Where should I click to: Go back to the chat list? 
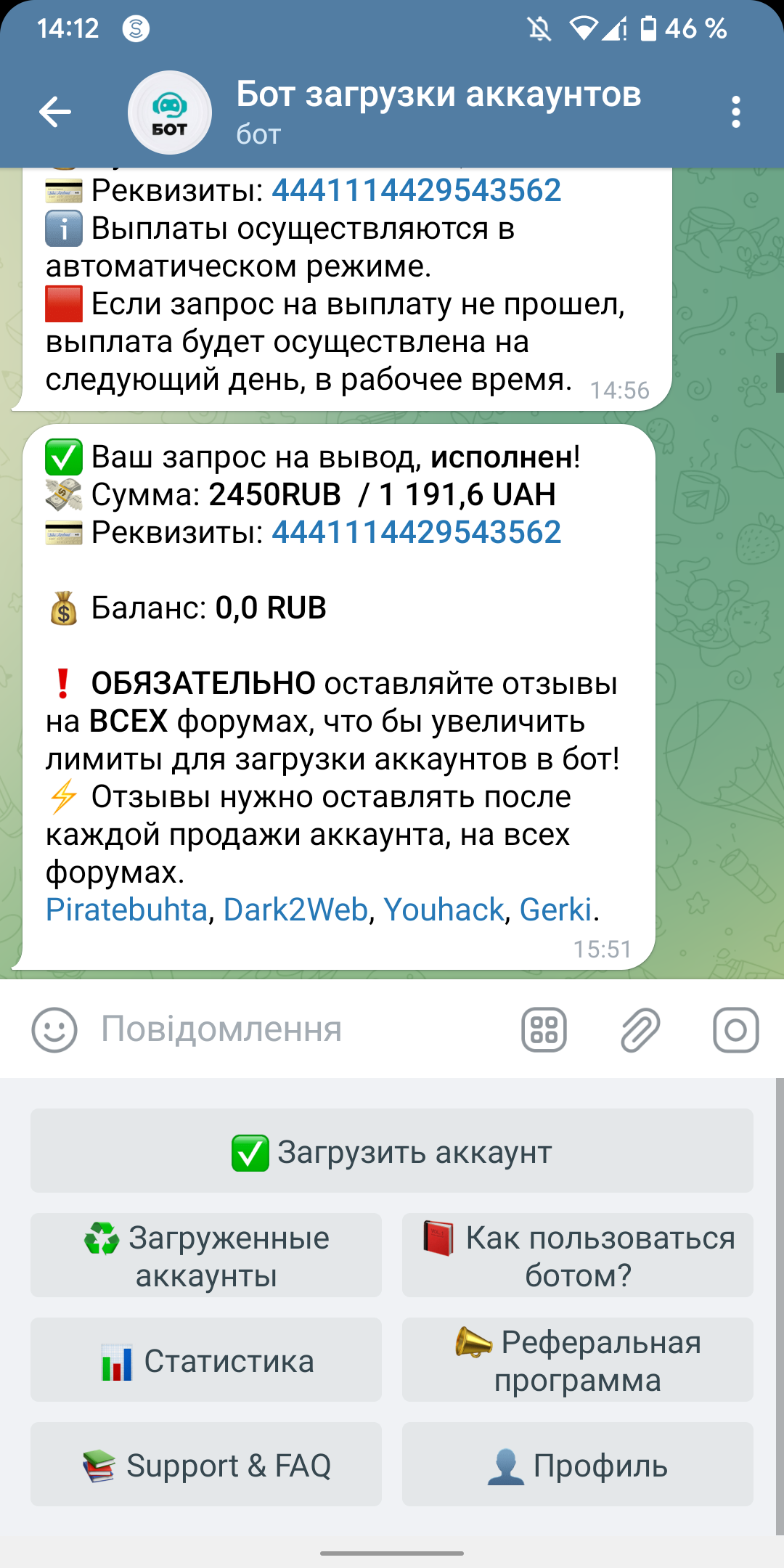tap(55, 112)
